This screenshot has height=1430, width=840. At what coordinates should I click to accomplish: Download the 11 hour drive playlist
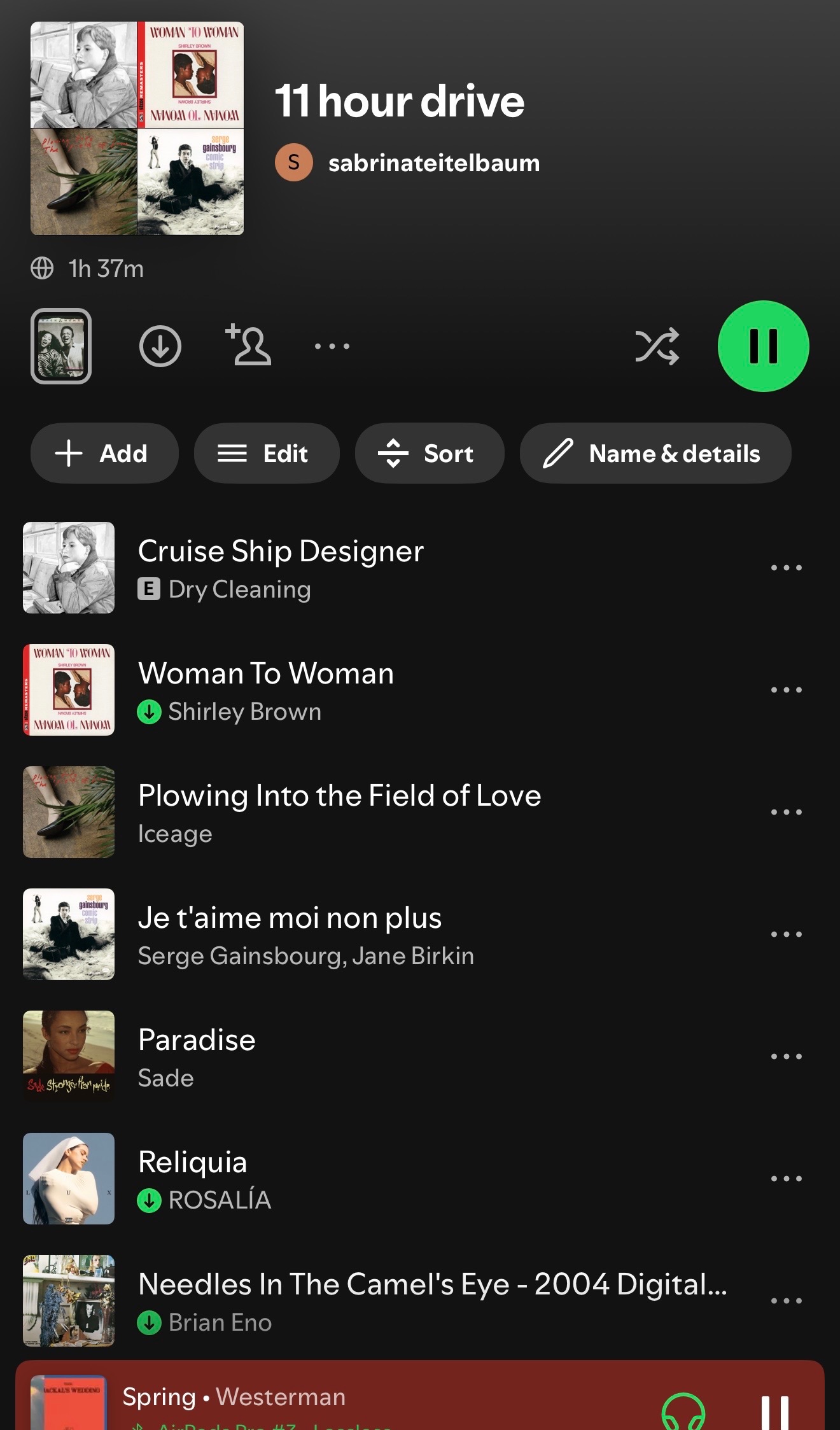[x=160, y=346]
